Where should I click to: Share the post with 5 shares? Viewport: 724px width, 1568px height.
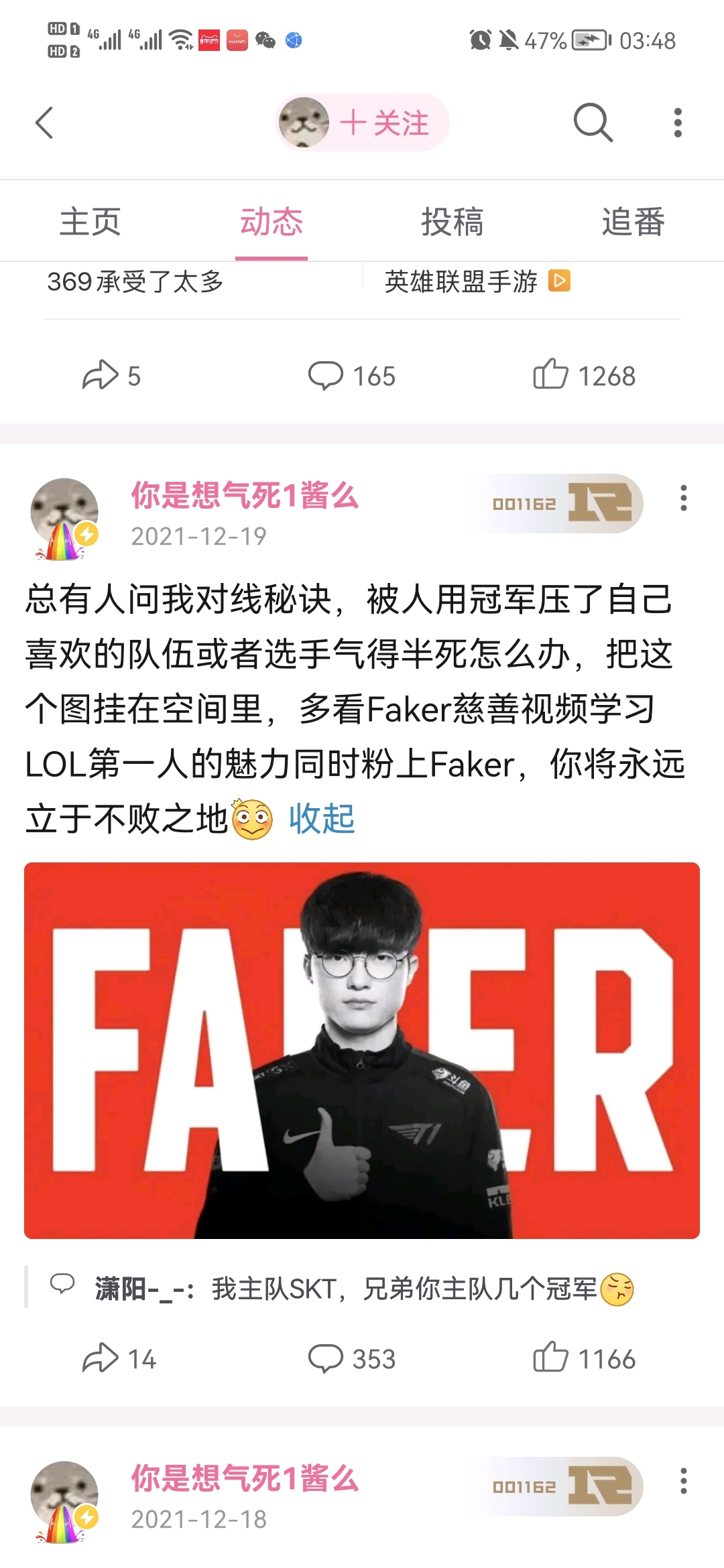tap(111, 376)
